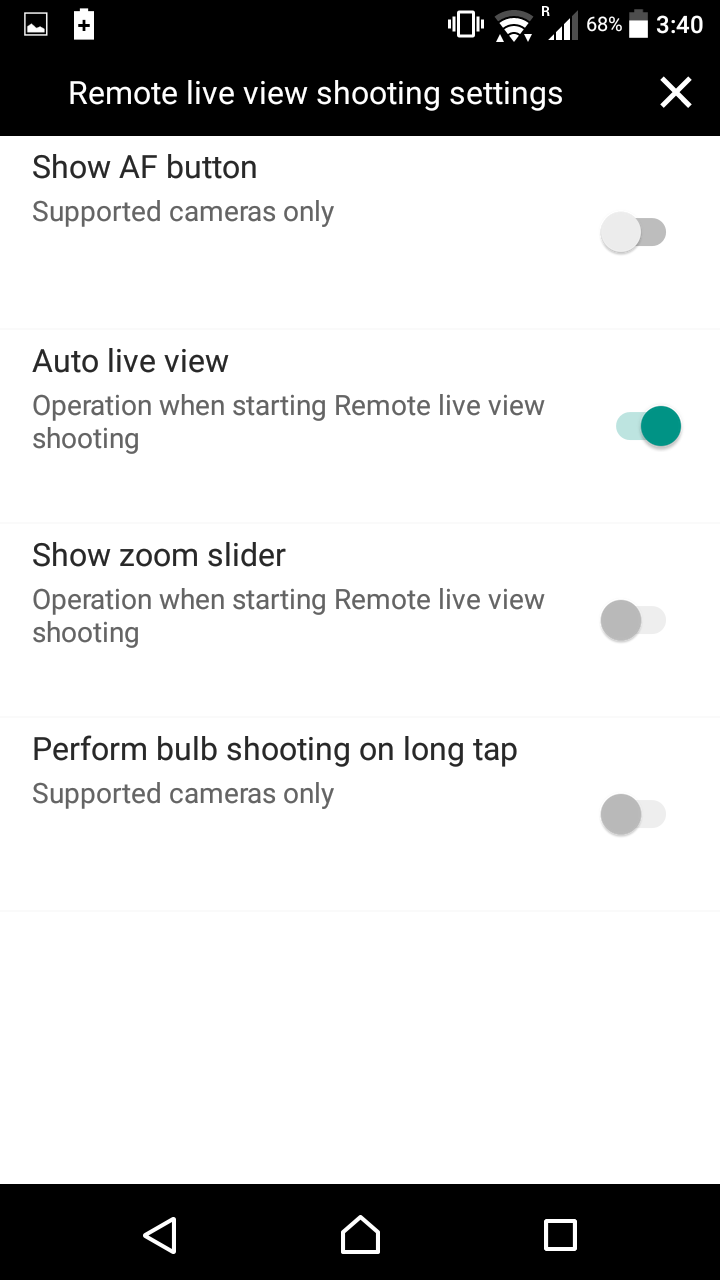Screen dimensions: 720x1280
Task: Close the Remote live view shooting settings
Action: [x=676, y=93]
